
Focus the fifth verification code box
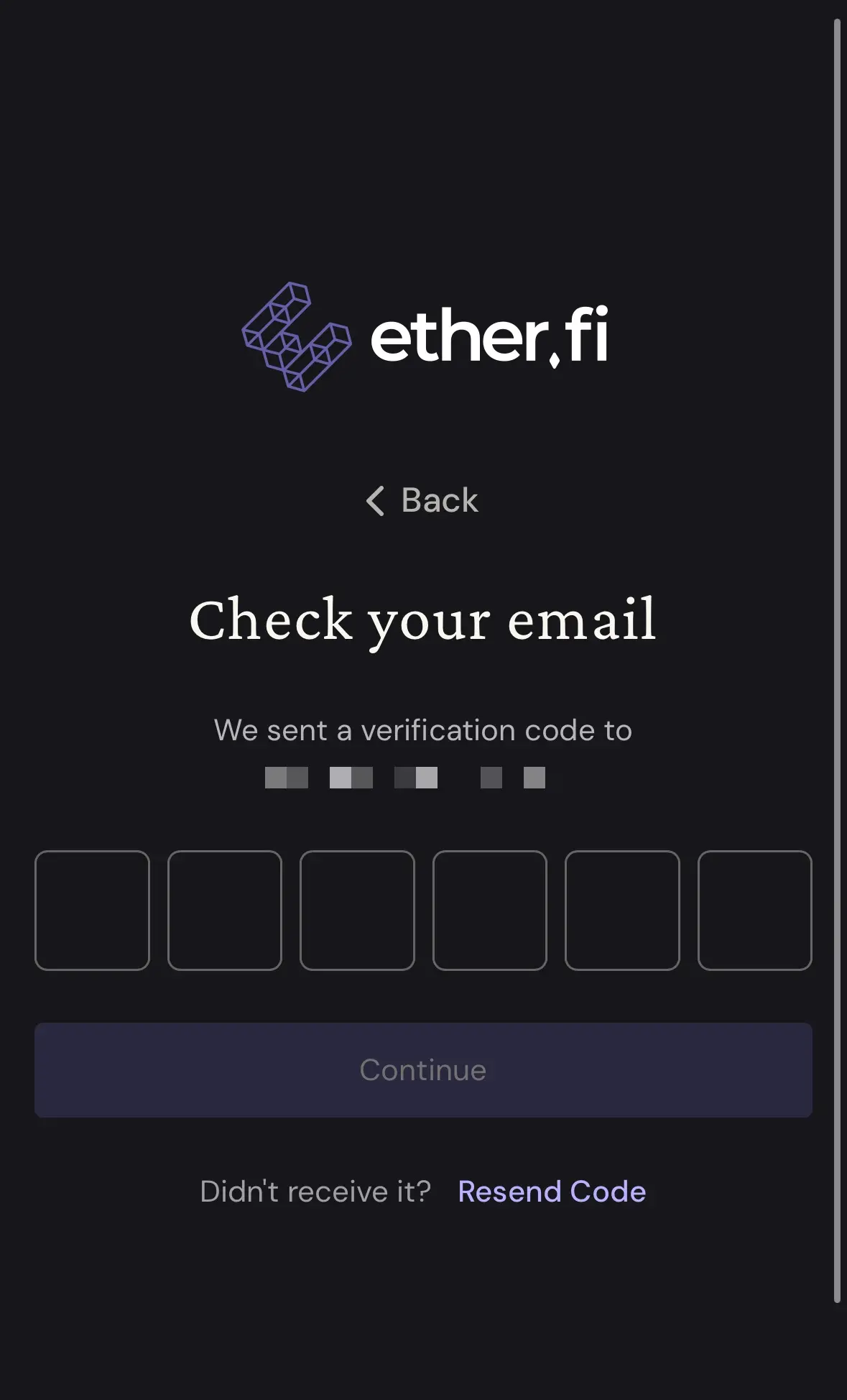(x=622, y=910)
